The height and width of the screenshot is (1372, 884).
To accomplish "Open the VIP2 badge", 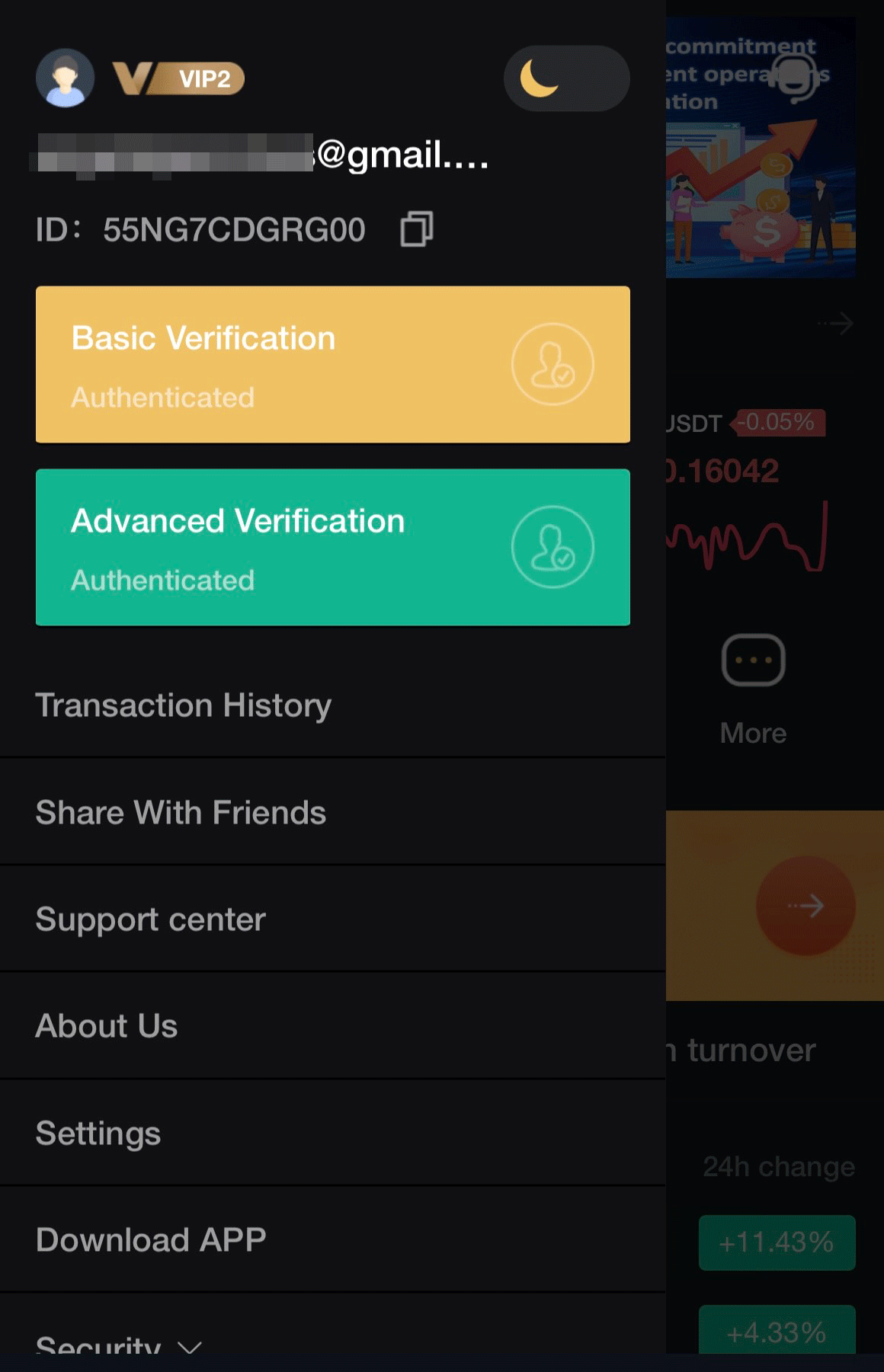I will pyautogui.click(x=179, y=78).
